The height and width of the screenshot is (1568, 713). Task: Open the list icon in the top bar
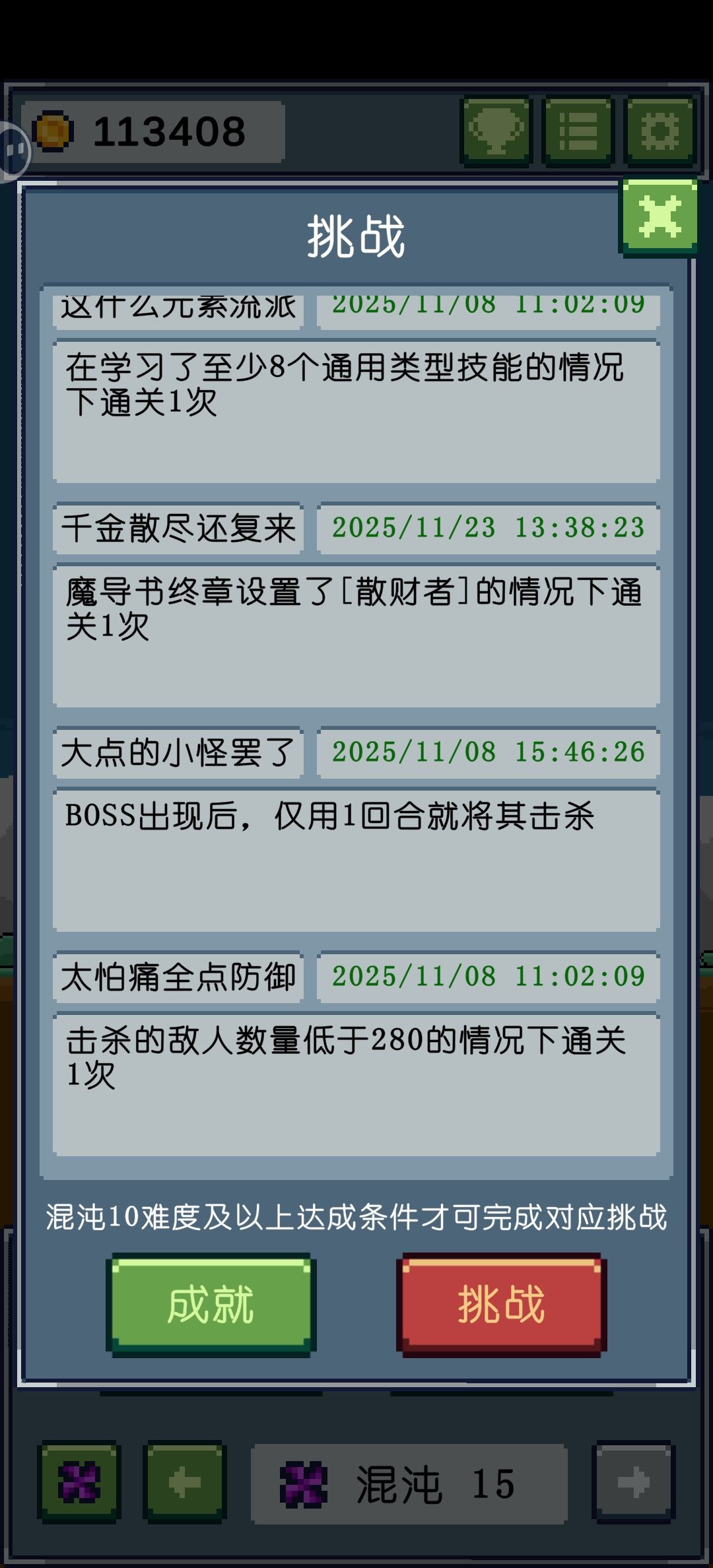click(x=578, y=130)
